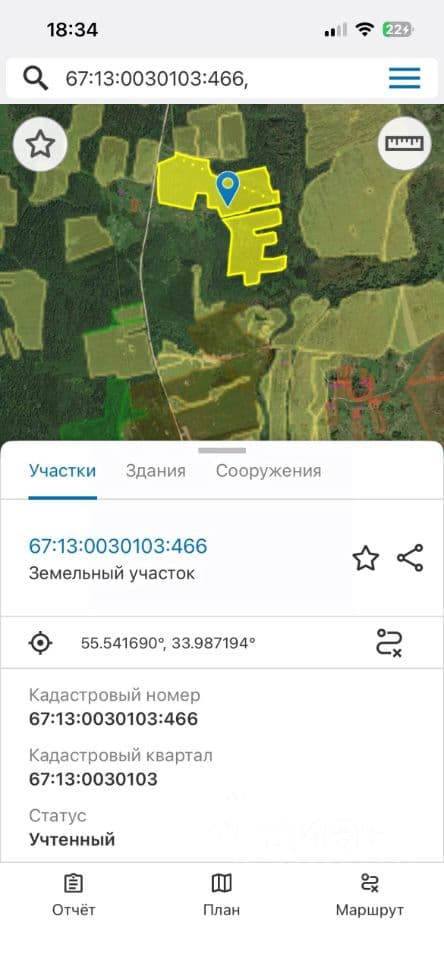Open the Отчёт section
This screenshot has width=444, height=960.
(73, 895)
